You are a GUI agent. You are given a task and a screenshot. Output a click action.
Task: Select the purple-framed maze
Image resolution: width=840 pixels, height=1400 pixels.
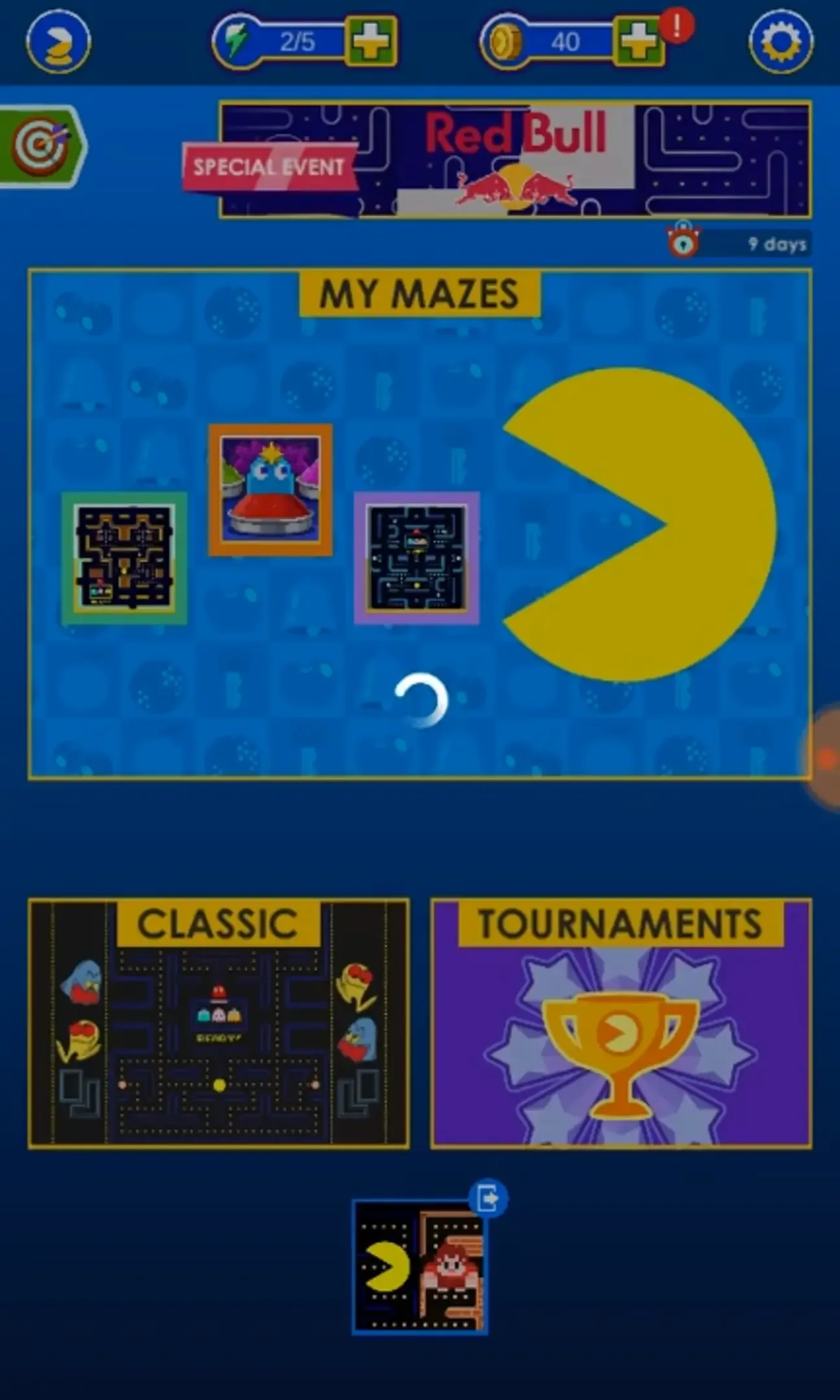coord(417,558)
